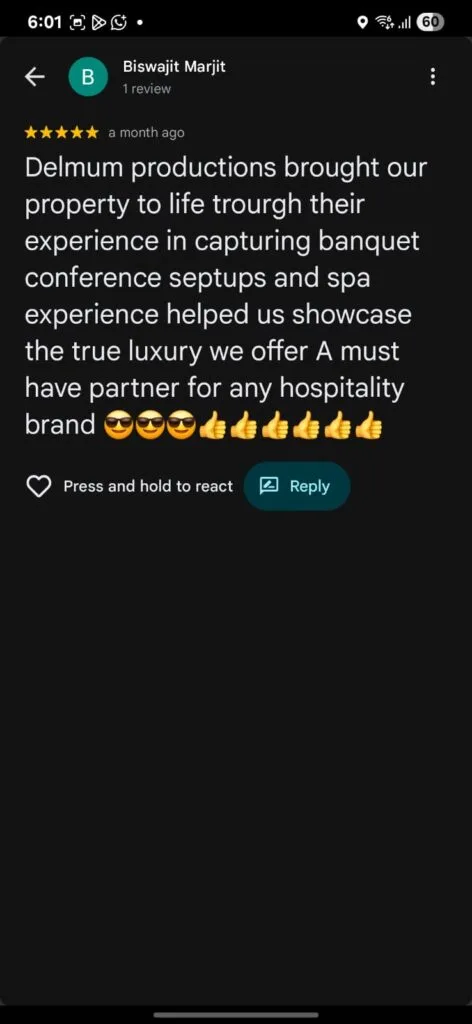472x1024 pixels.
Task: Open the three-dot overflow menu
Action: point(432,77)
